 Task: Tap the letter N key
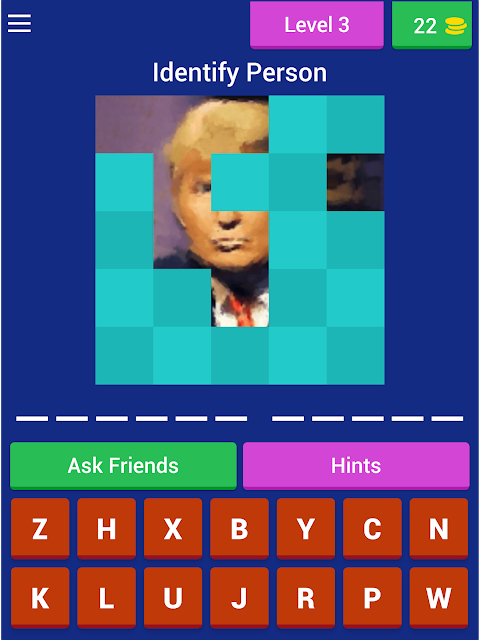pos(439,529)
